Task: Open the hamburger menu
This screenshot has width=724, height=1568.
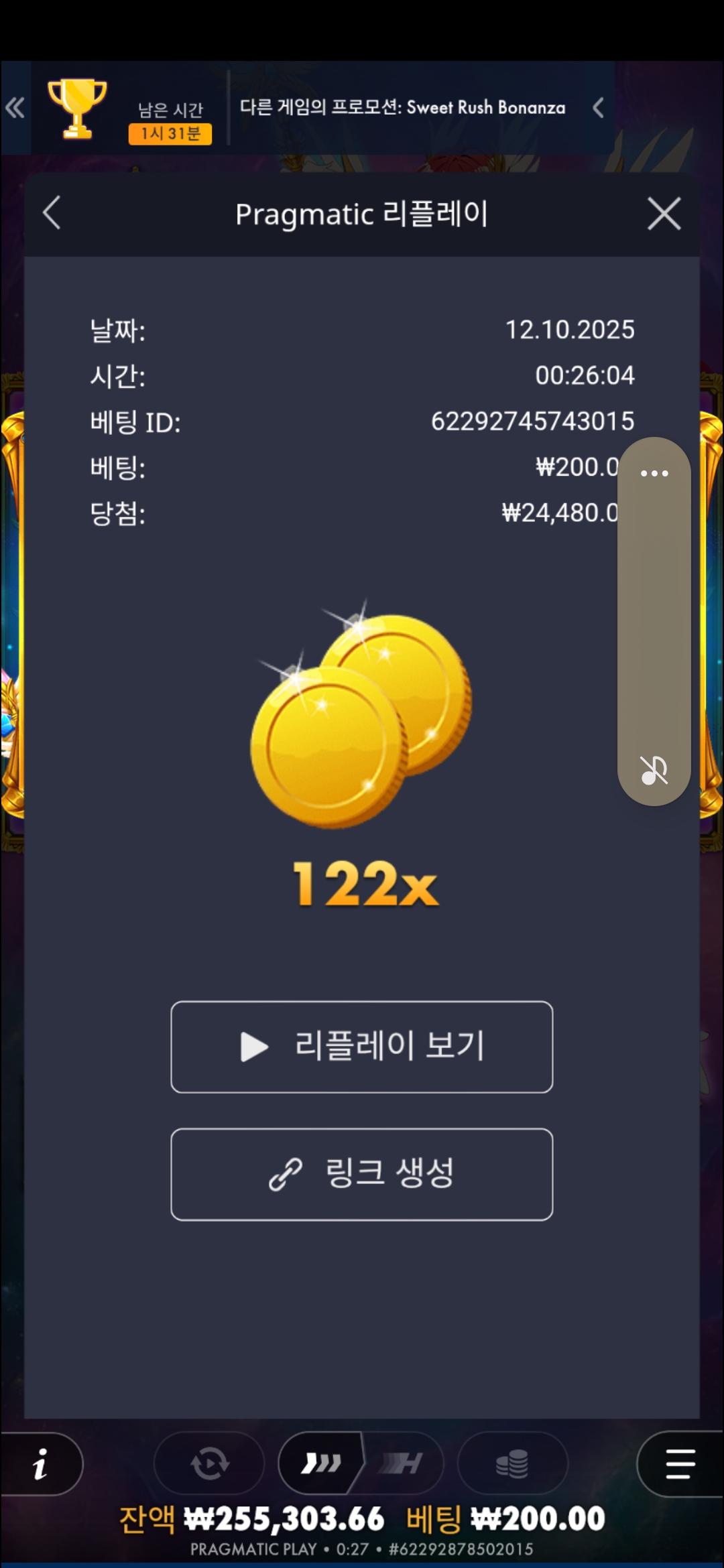Action: 680,1463
